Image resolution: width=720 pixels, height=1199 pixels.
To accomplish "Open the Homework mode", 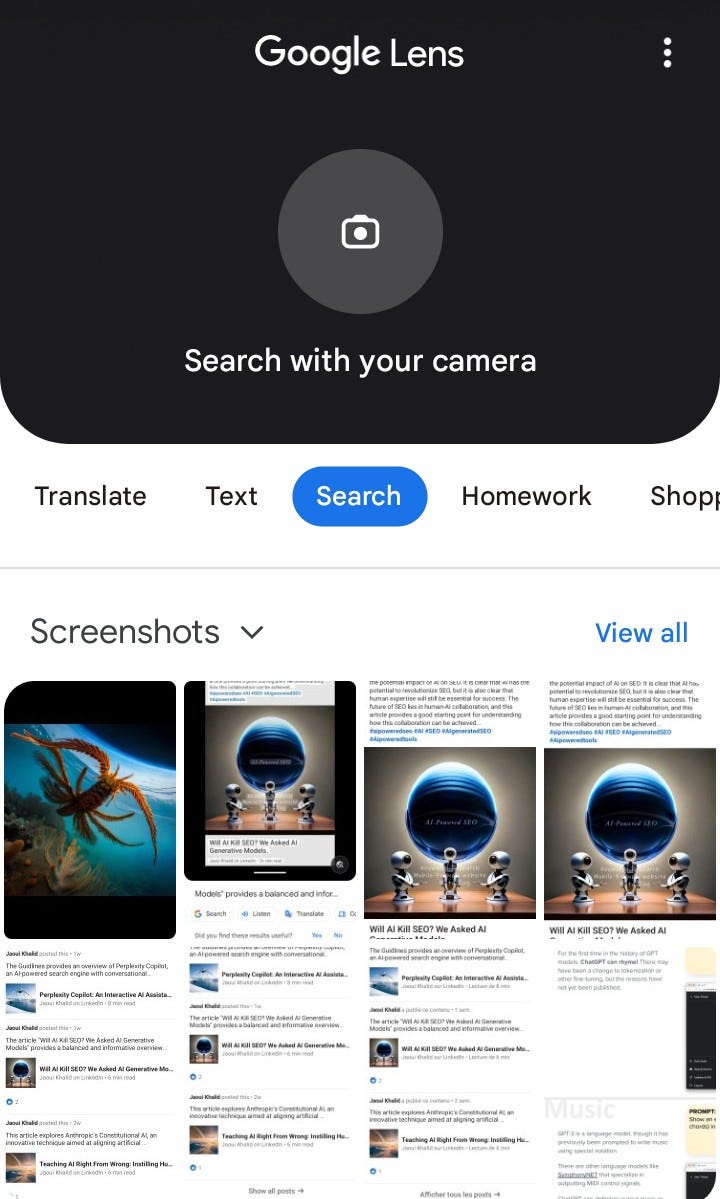I will [527, 496].
